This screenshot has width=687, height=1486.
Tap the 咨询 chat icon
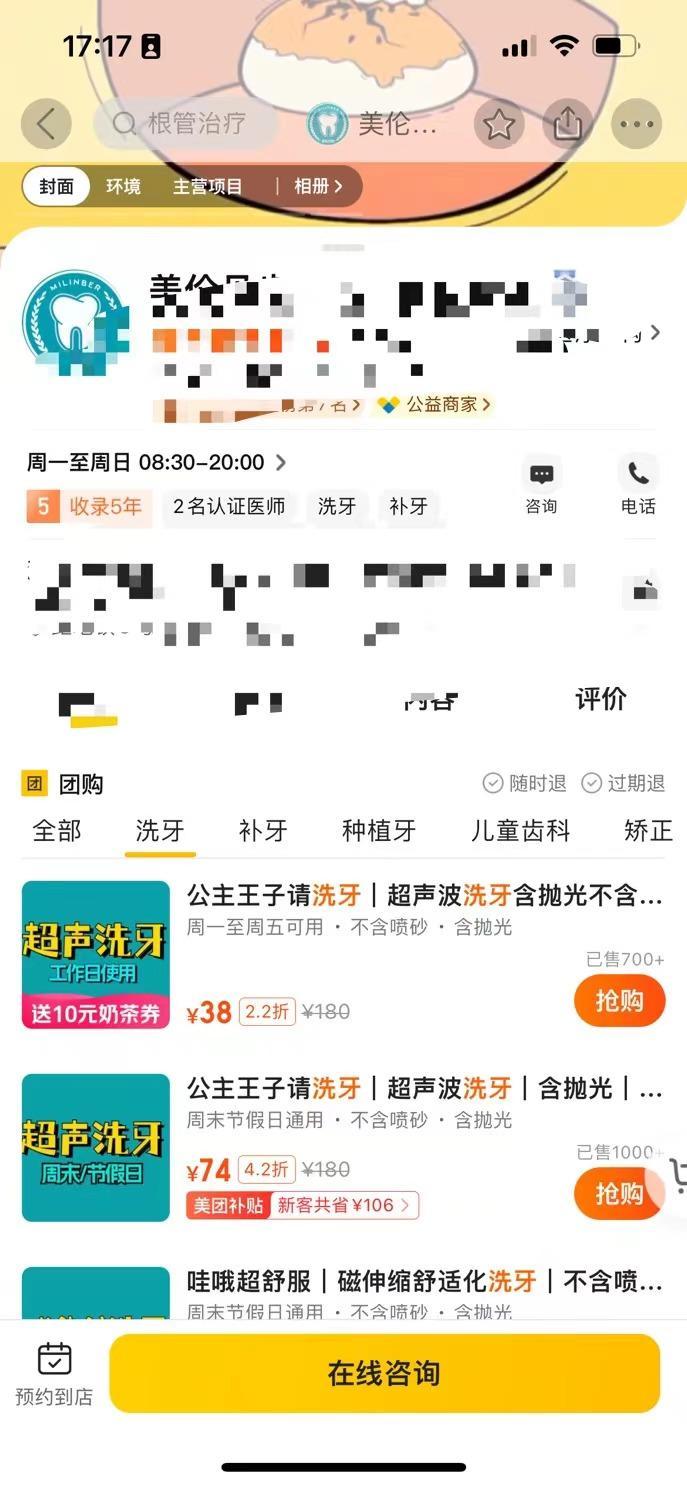click(x=541, y=486)
